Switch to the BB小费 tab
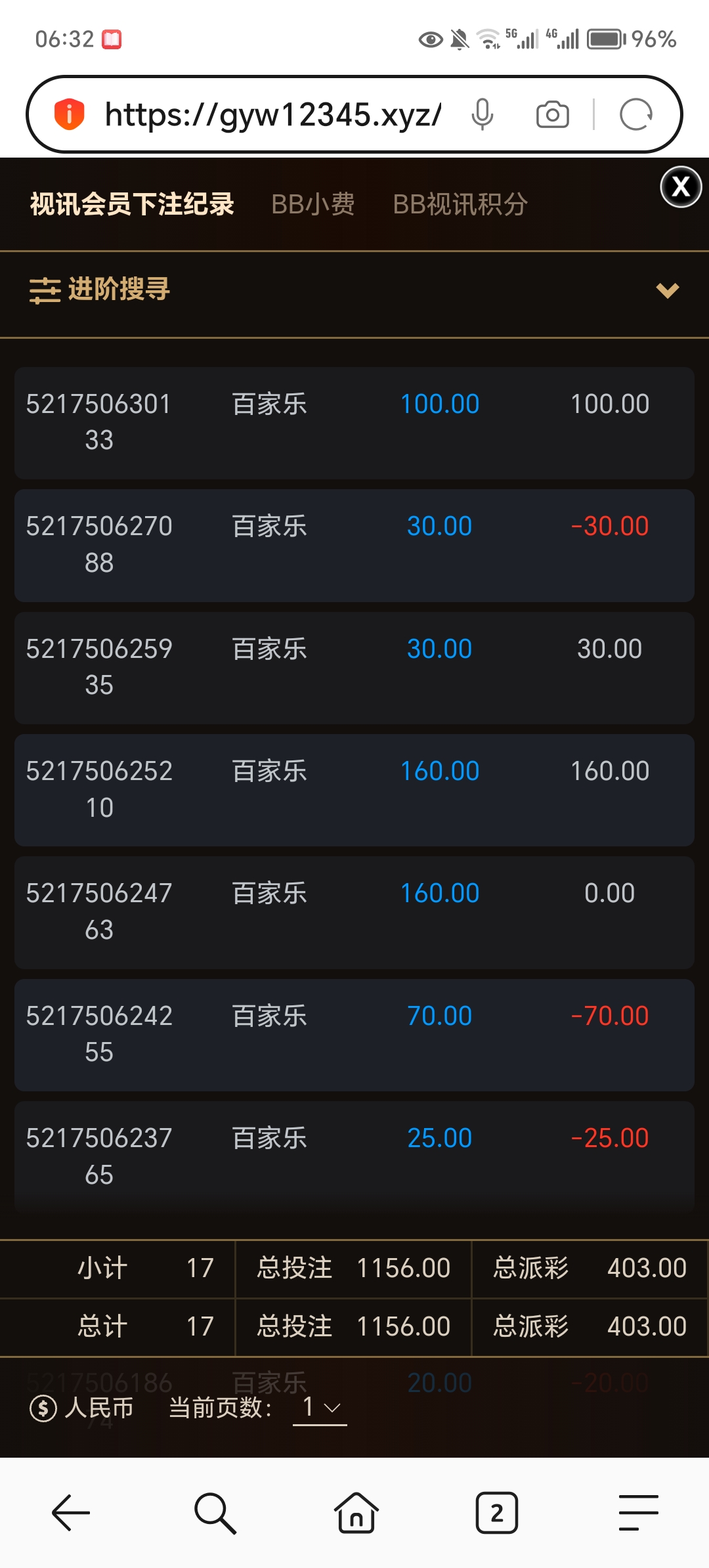 313,204
